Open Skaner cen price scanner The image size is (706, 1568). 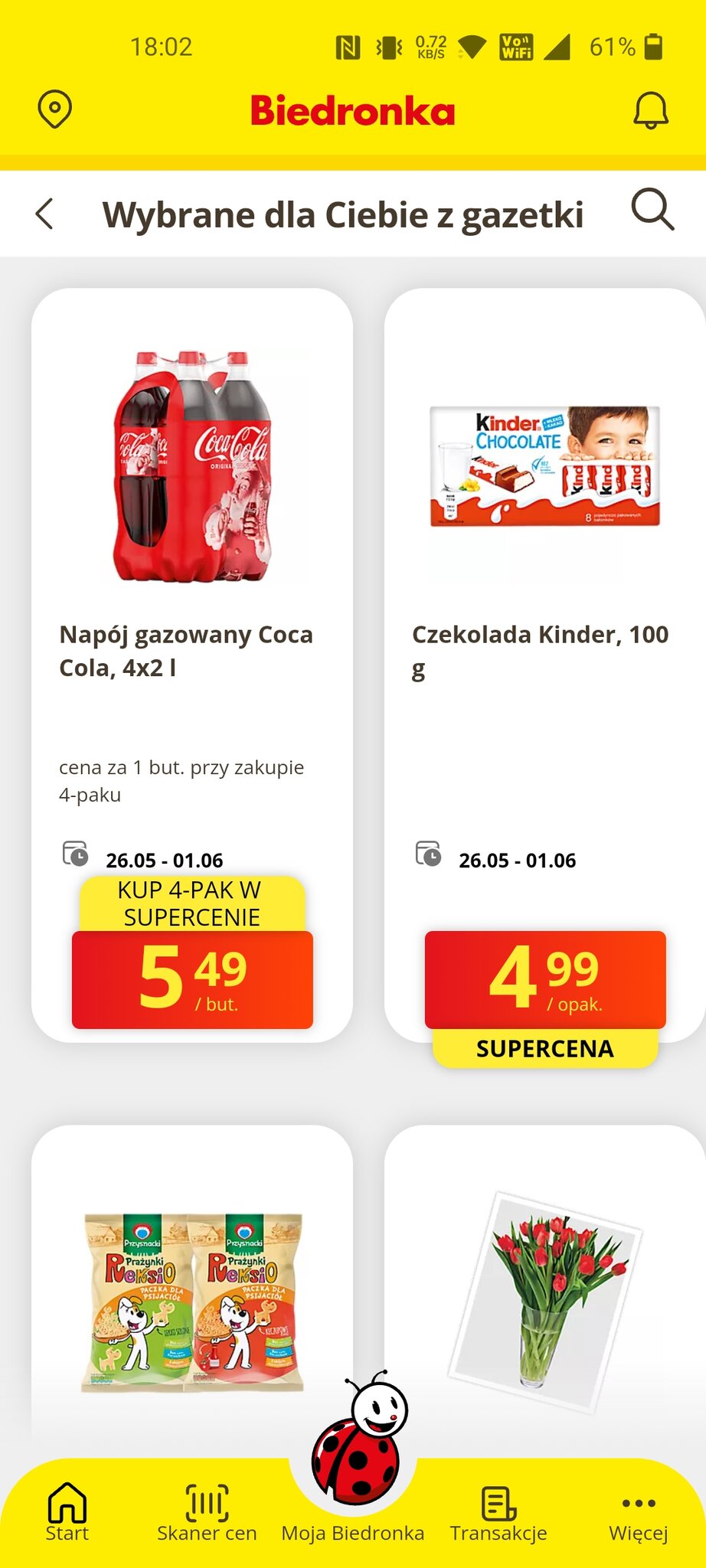pyautogui.click(x=207, y=1512)
